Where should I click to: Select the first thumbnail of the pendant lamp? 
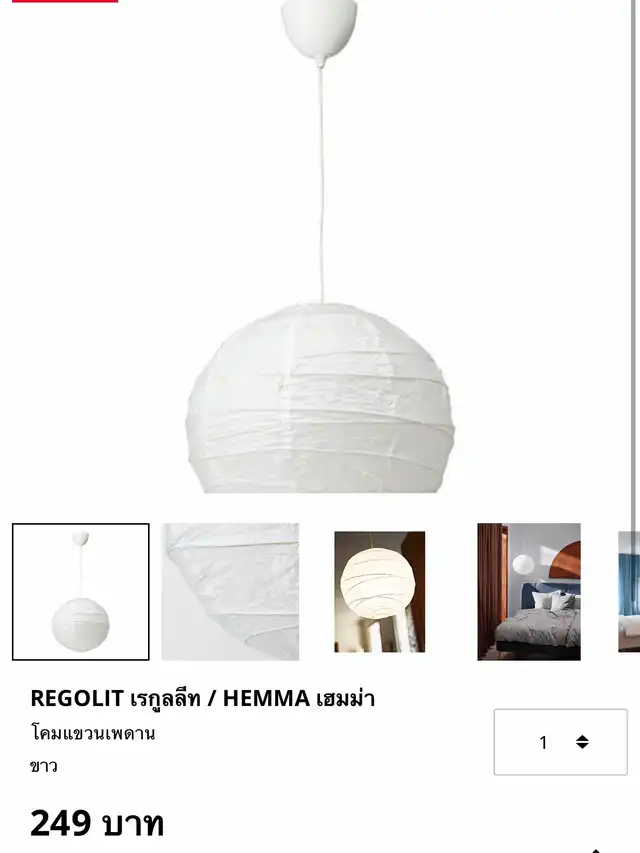pos(81,592)
